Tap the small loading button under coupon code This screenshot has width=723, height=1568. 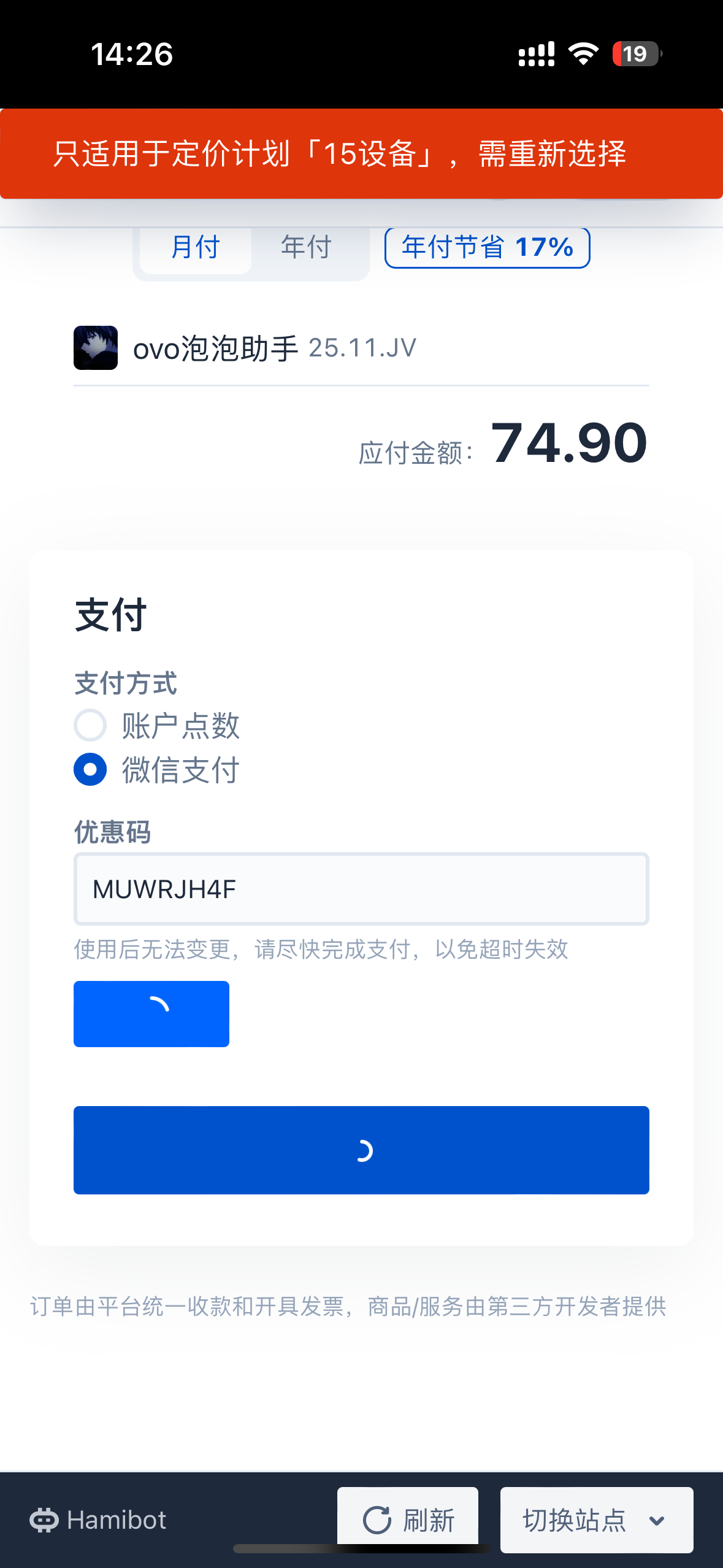151,1013
